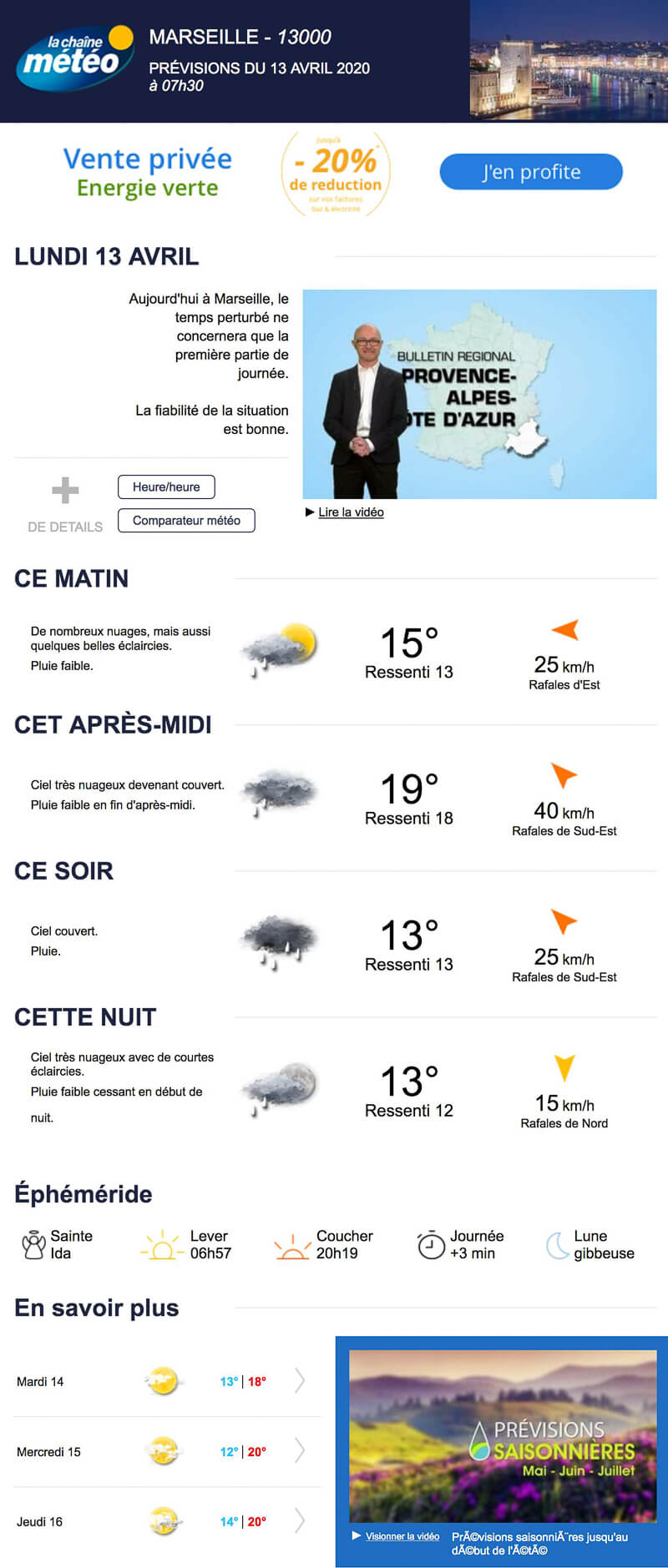Expand the Jeudi 16 forecast
The width and height of the screenshot is (668, 1568).
(299, 1521)
